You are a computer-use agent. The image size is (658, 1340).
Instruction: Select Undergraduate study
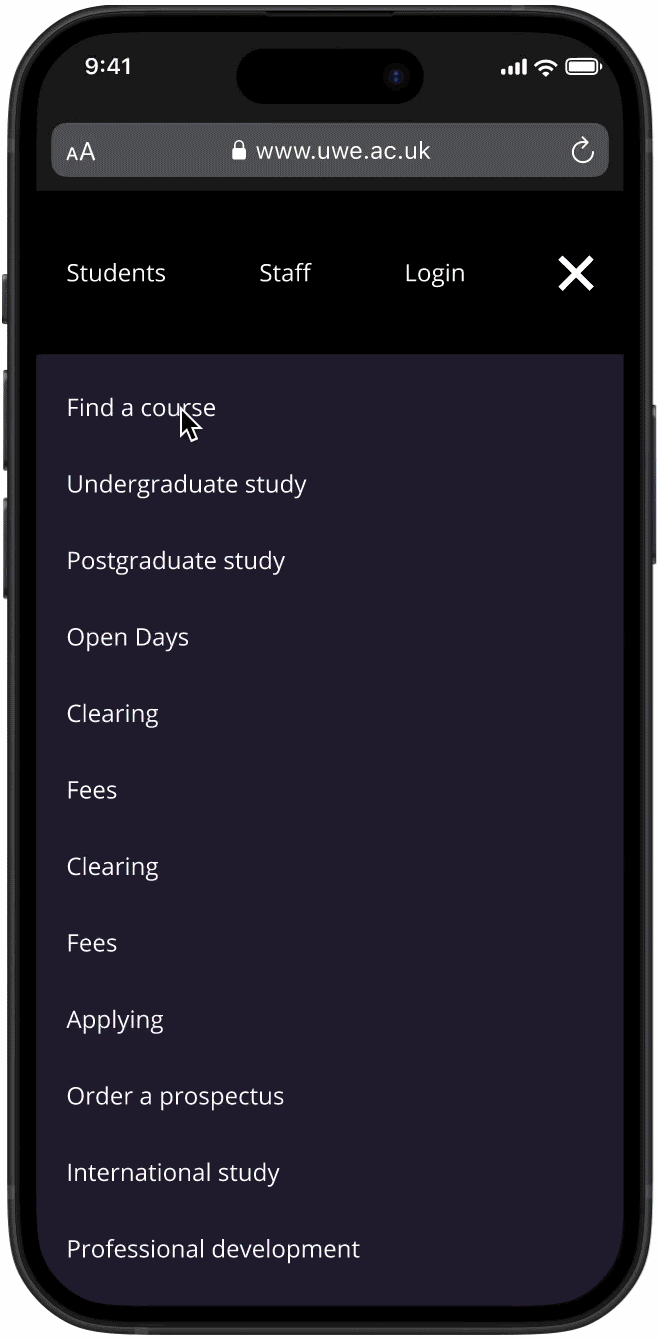(x=186, y=485)
